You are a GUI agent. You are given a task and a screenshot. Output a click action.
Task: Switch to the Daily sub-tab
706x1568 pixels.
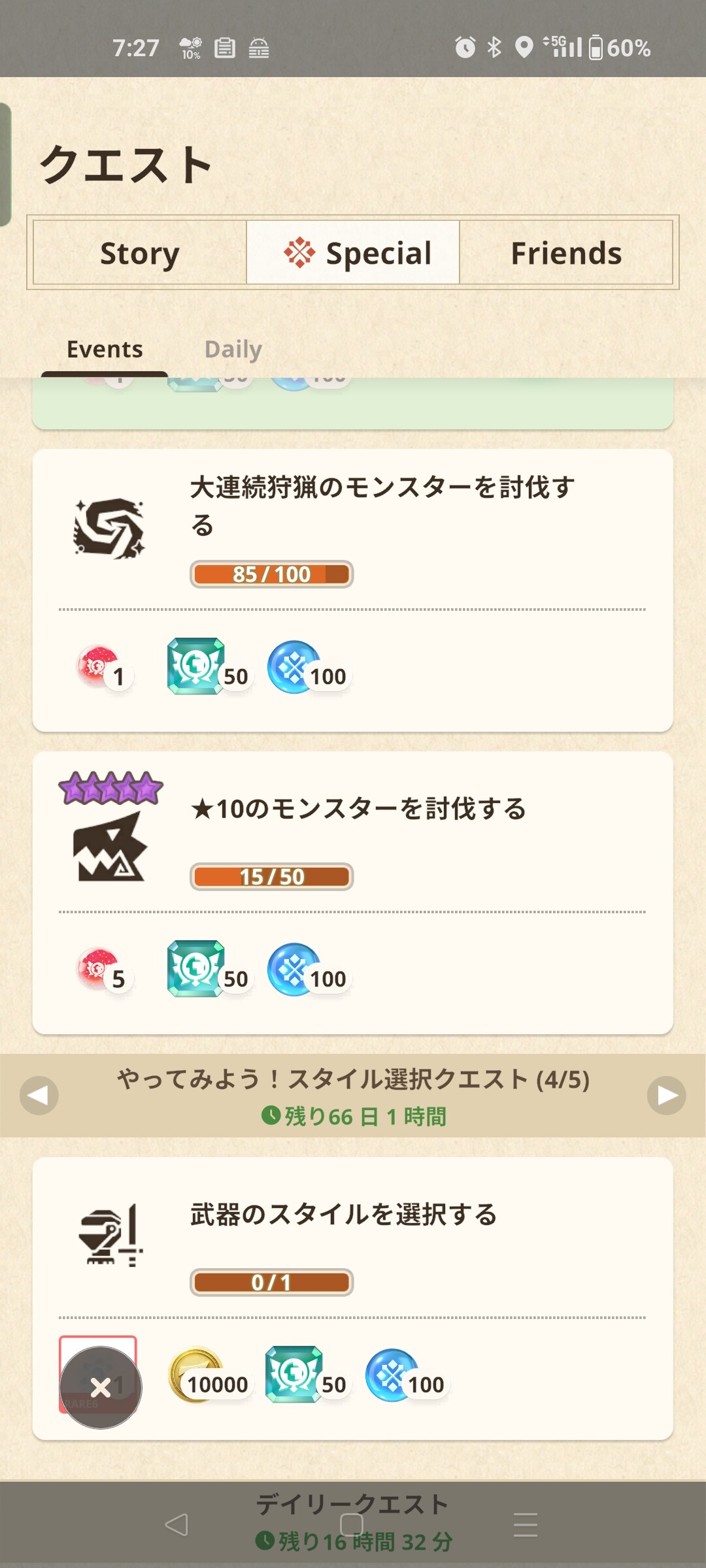[233, 350]
